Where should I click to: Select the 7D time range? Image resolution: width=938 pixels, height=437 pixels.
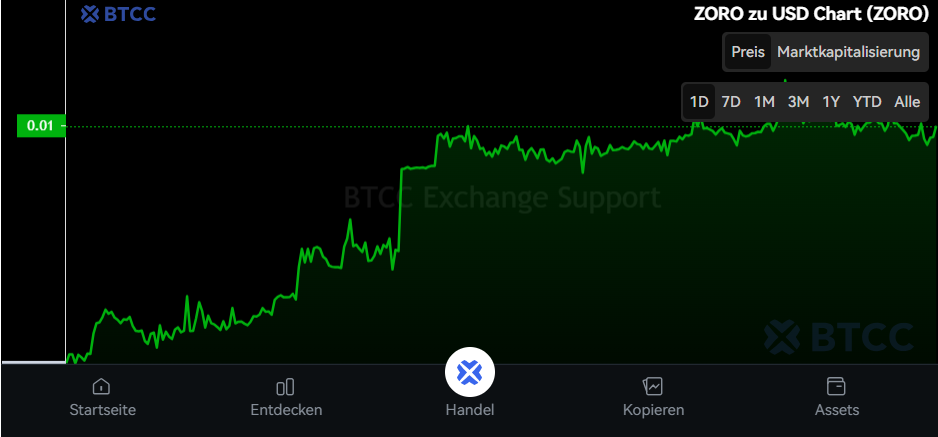731,102
